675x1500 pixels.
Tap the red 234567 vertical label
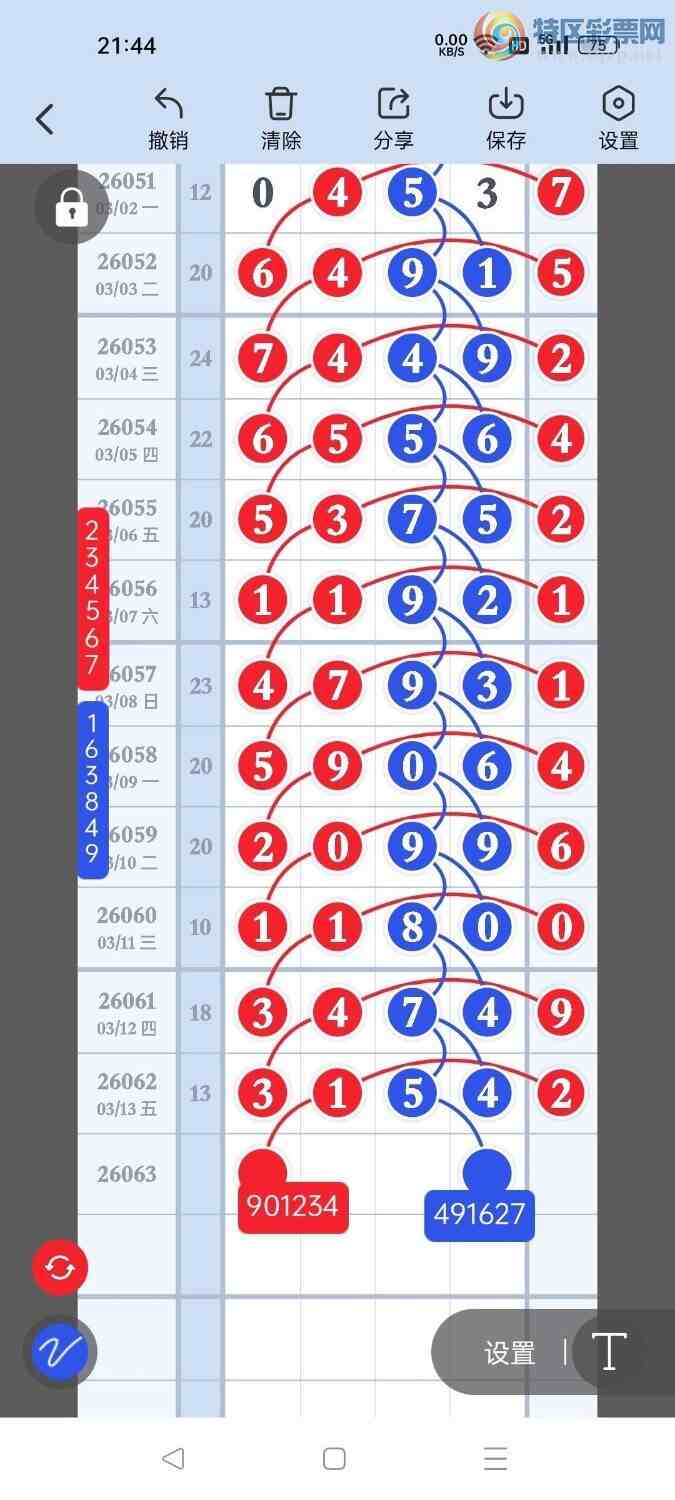pyautogui.click(x=92, y=598)
